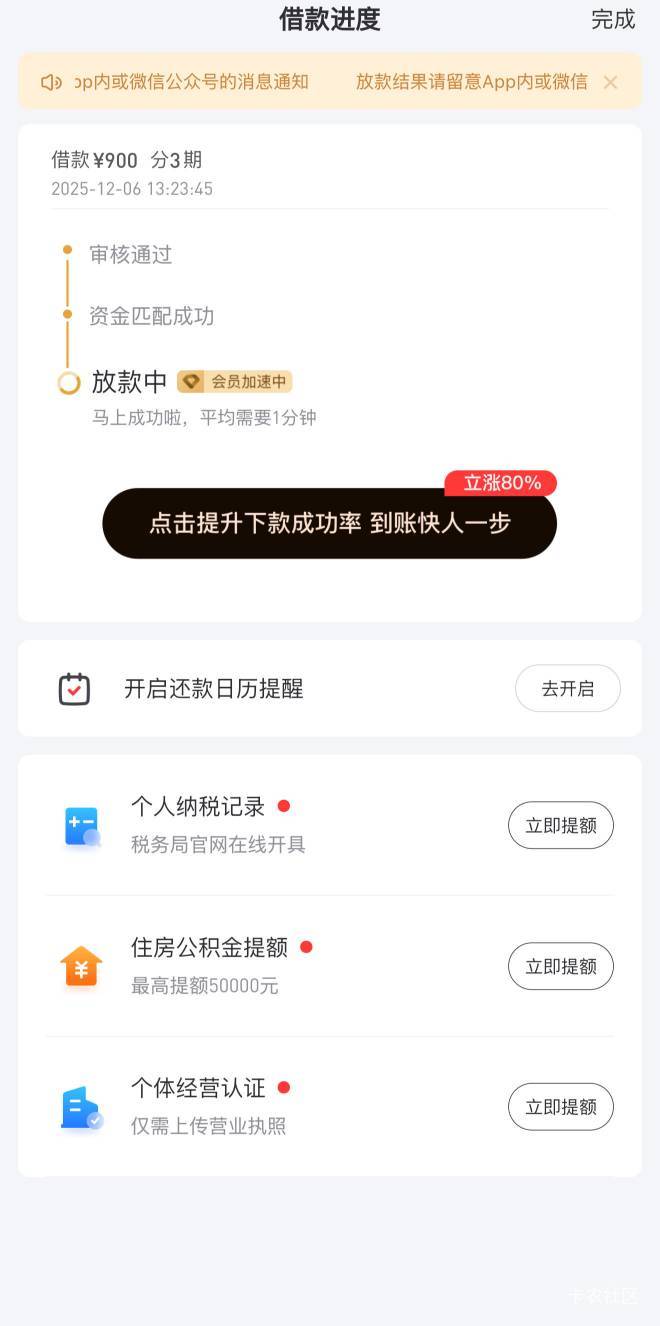
Task: Tap 完成 to finish
Action: [613, 20]
